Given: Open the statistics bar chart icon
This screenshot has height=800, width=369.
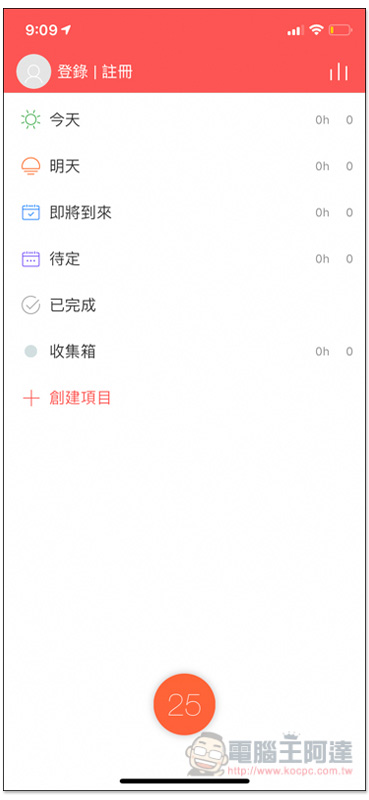Looking at the screenshot, I should pyautogui.click(x=338, y=72).
